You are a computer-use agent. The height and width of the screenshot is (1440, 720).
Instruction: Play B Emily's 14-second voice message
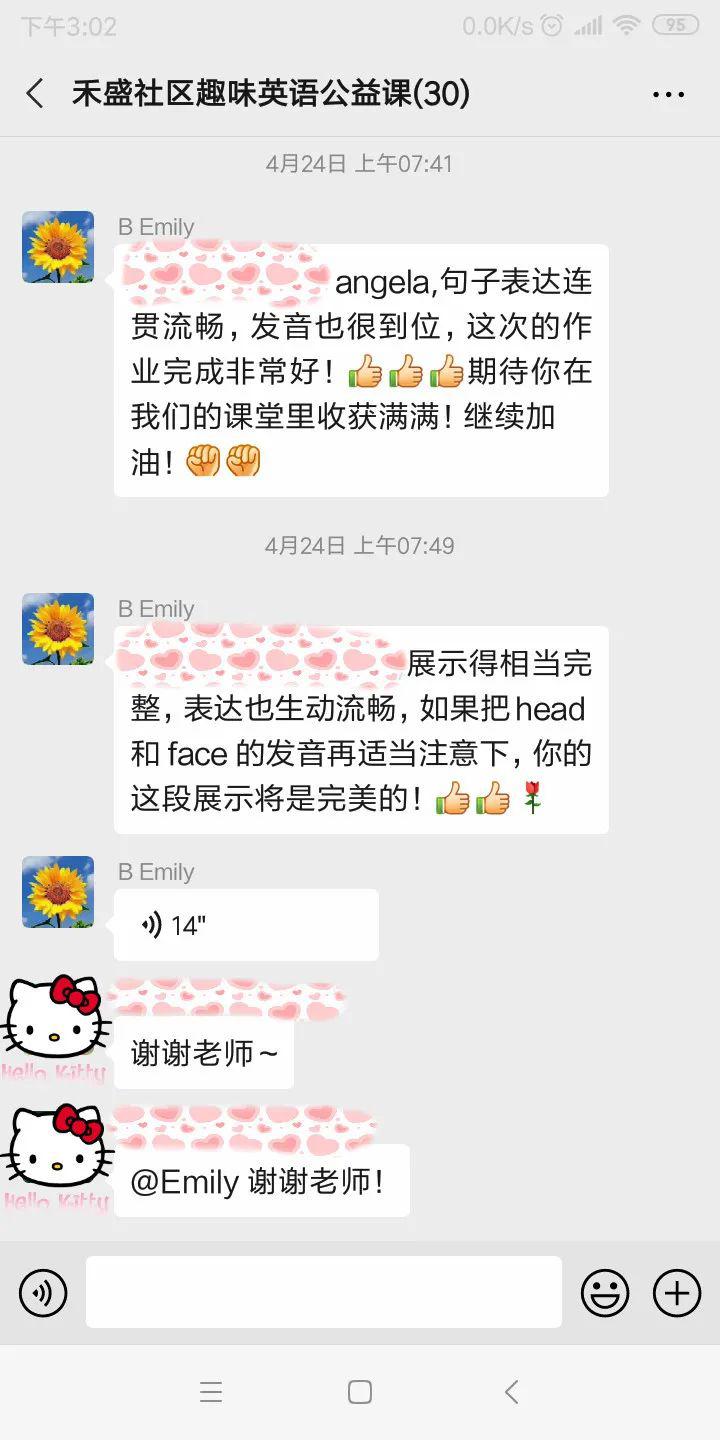(x=245, y=925)
